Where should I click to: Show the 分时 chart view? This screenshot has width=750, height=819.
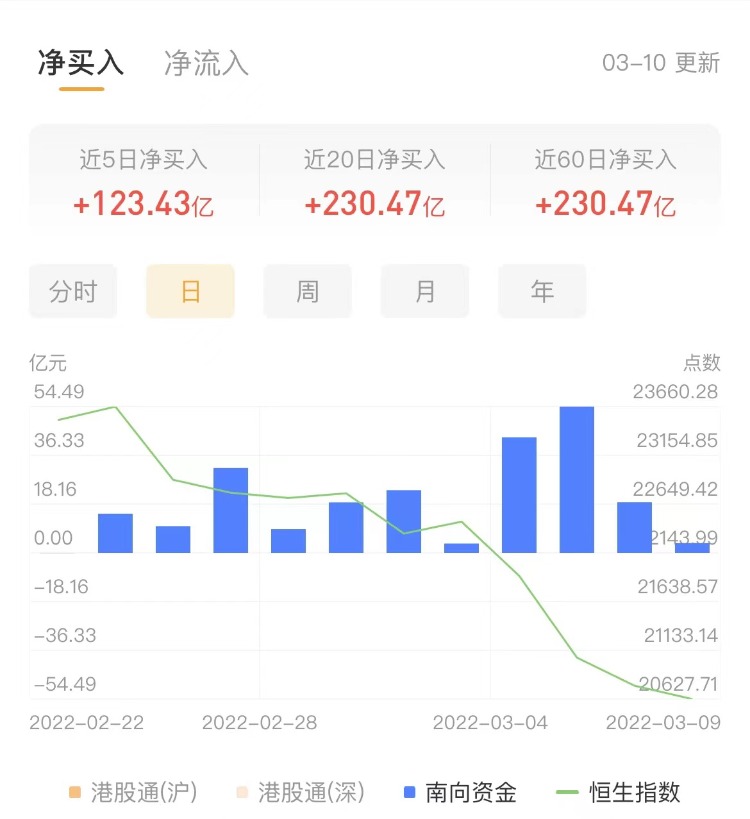[73, 292]
